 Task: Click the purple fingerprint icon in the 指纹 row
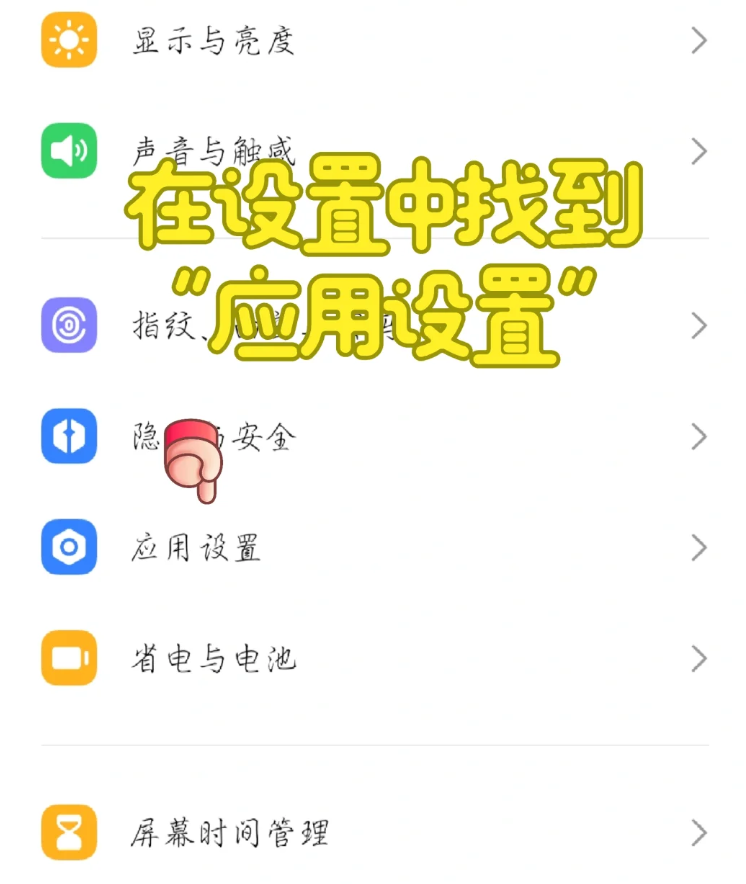[67, 325]
